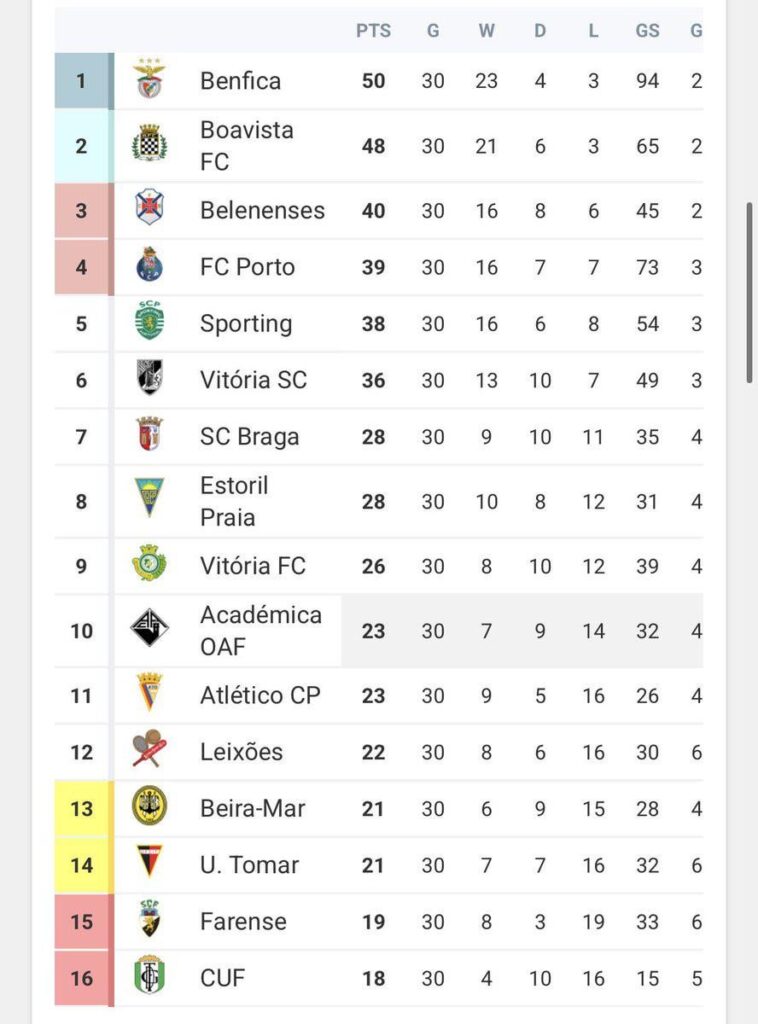
Task: Sort standings by wins using W header
Action: click(487, 30)
